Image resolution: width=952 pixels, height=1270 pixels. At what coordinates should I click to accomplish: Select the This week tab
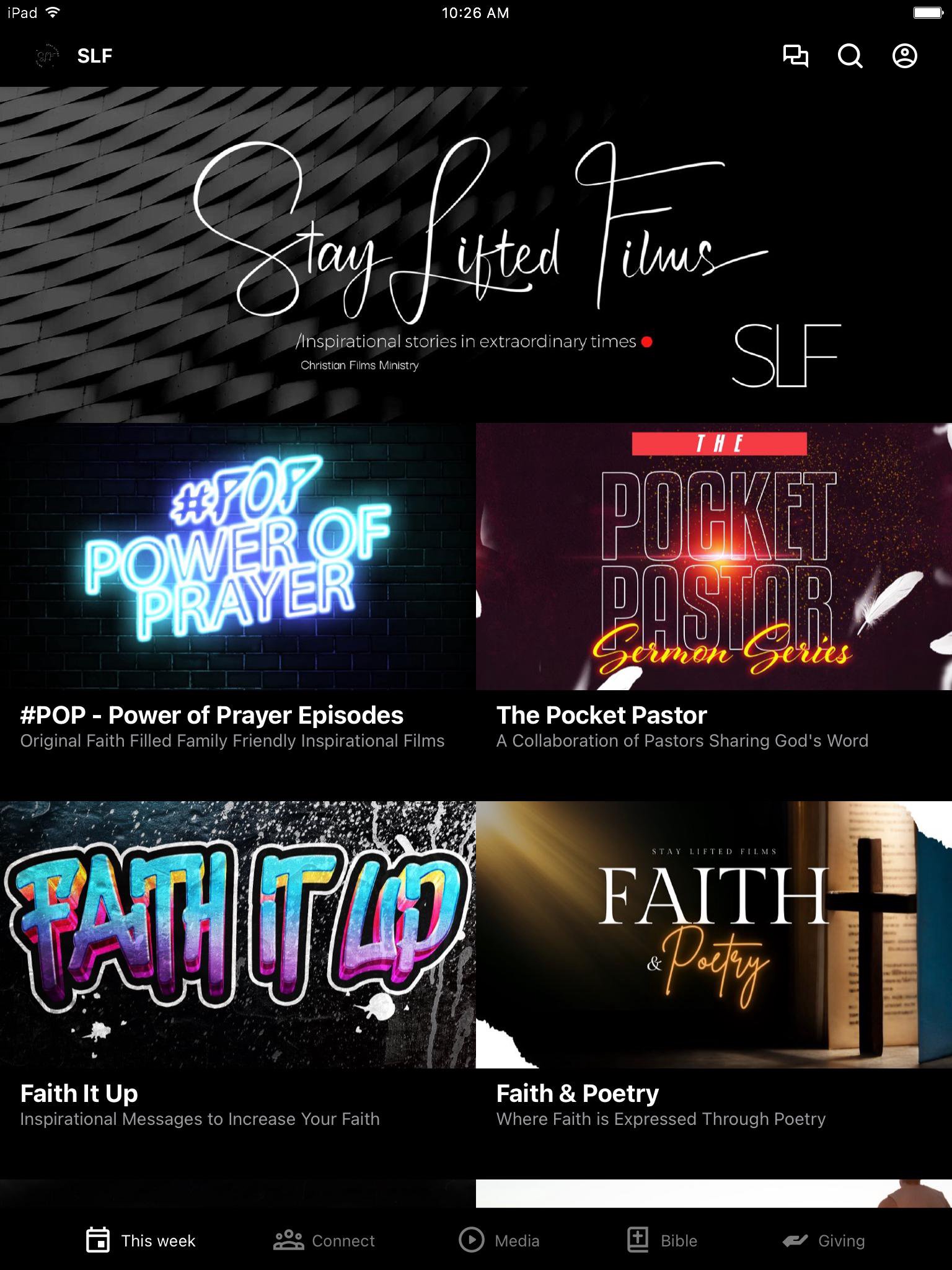tap(141, 1240)
